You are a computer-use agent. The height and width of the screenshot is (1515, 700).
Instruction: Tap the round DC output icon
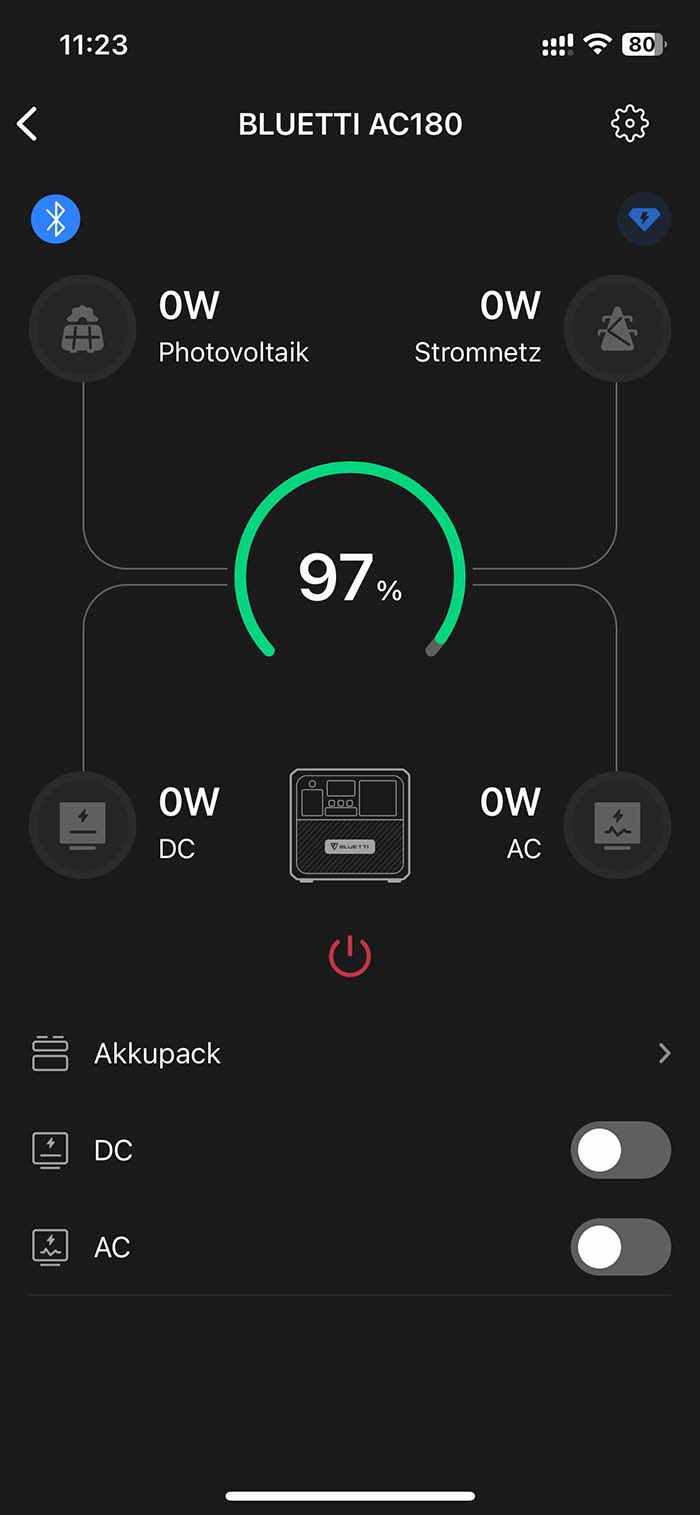(83, 825)
